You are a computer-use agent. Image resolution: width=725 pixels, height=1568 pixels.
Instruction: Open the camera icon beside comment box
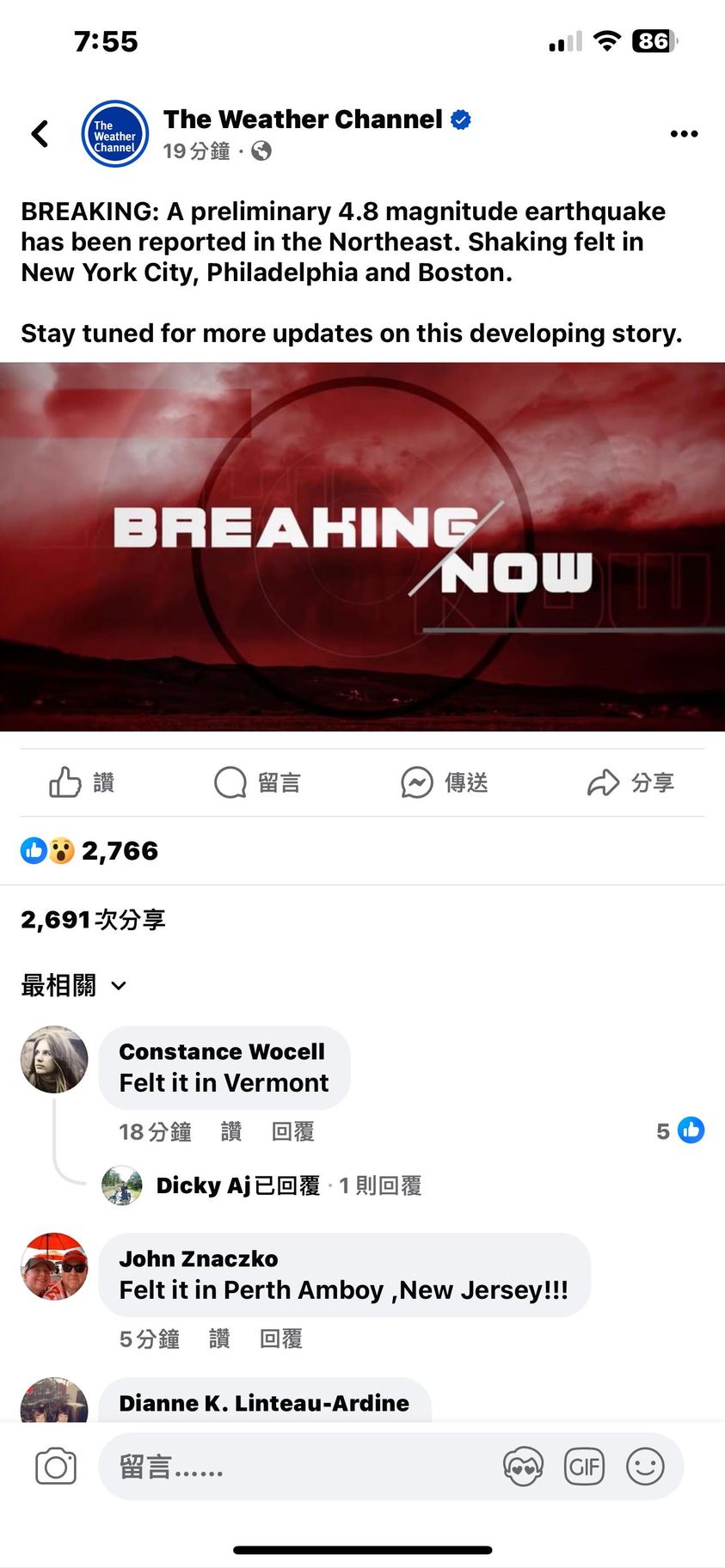coord(56,1467)
